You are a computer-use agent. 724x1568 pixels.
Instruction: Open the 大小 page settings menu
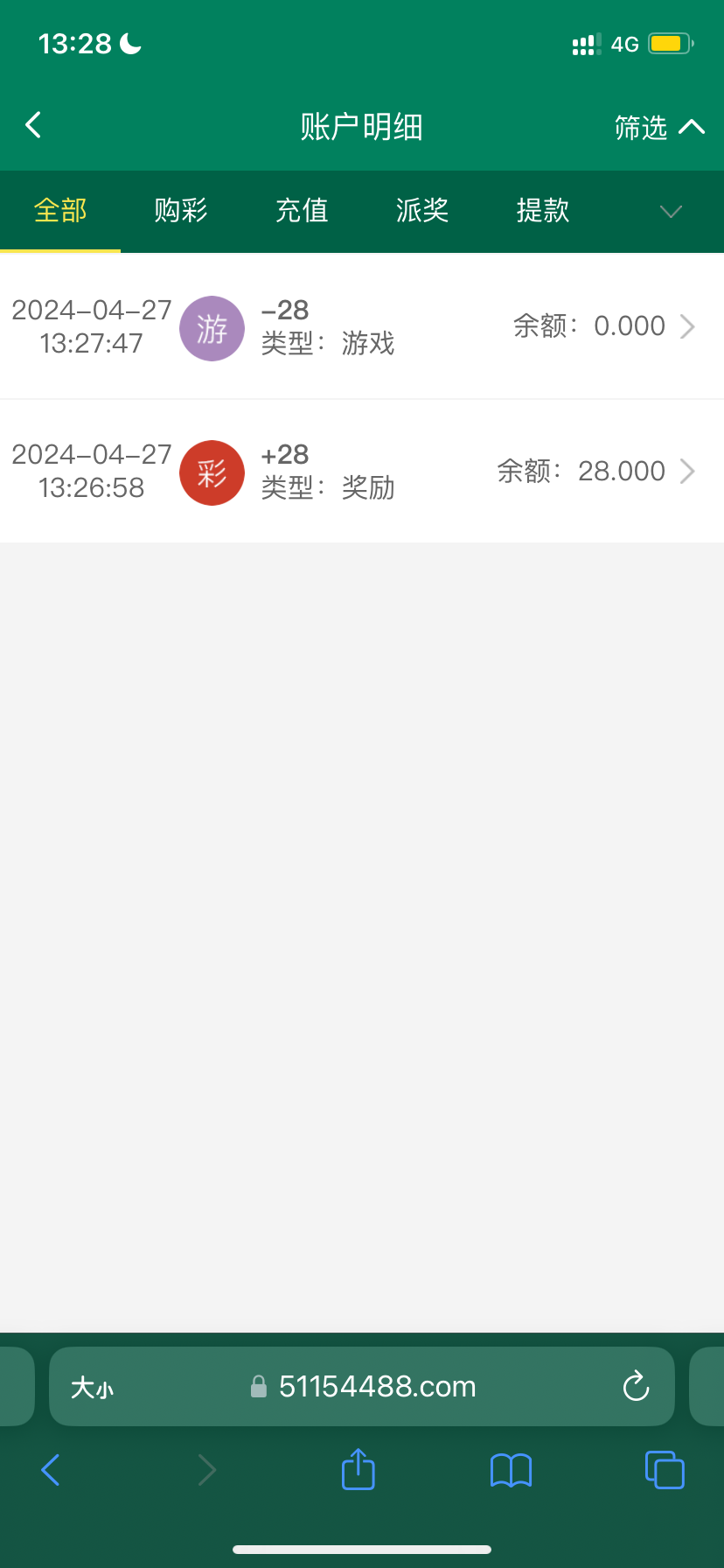coord(92,1388)
